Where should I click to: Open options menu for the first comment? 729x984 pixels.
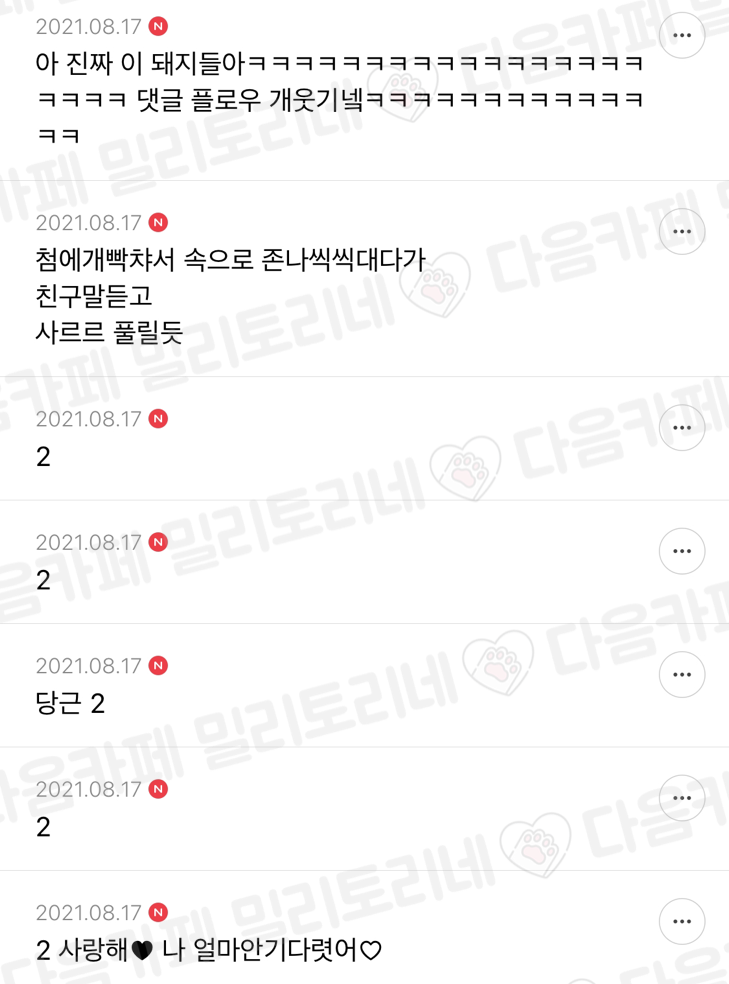click(x=682, y=36)
